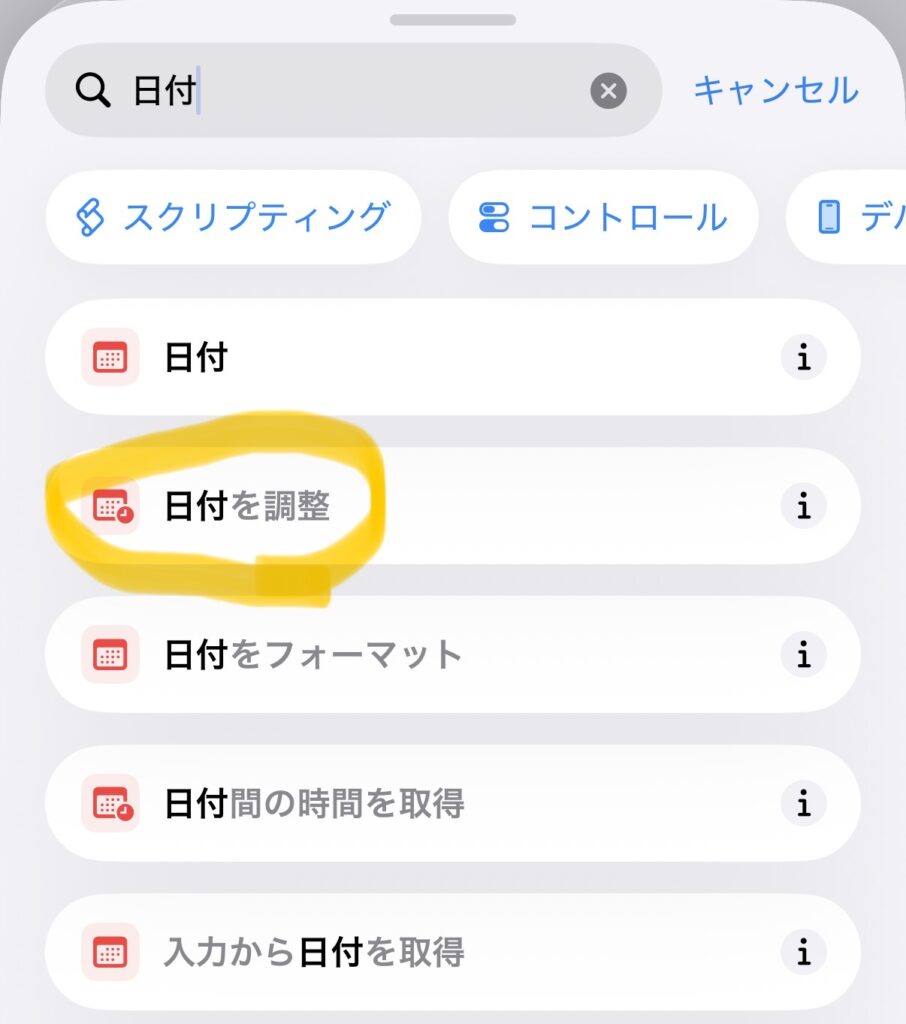
Task: Choose the 日付を調整 action
Action: [x=400, y=506]
